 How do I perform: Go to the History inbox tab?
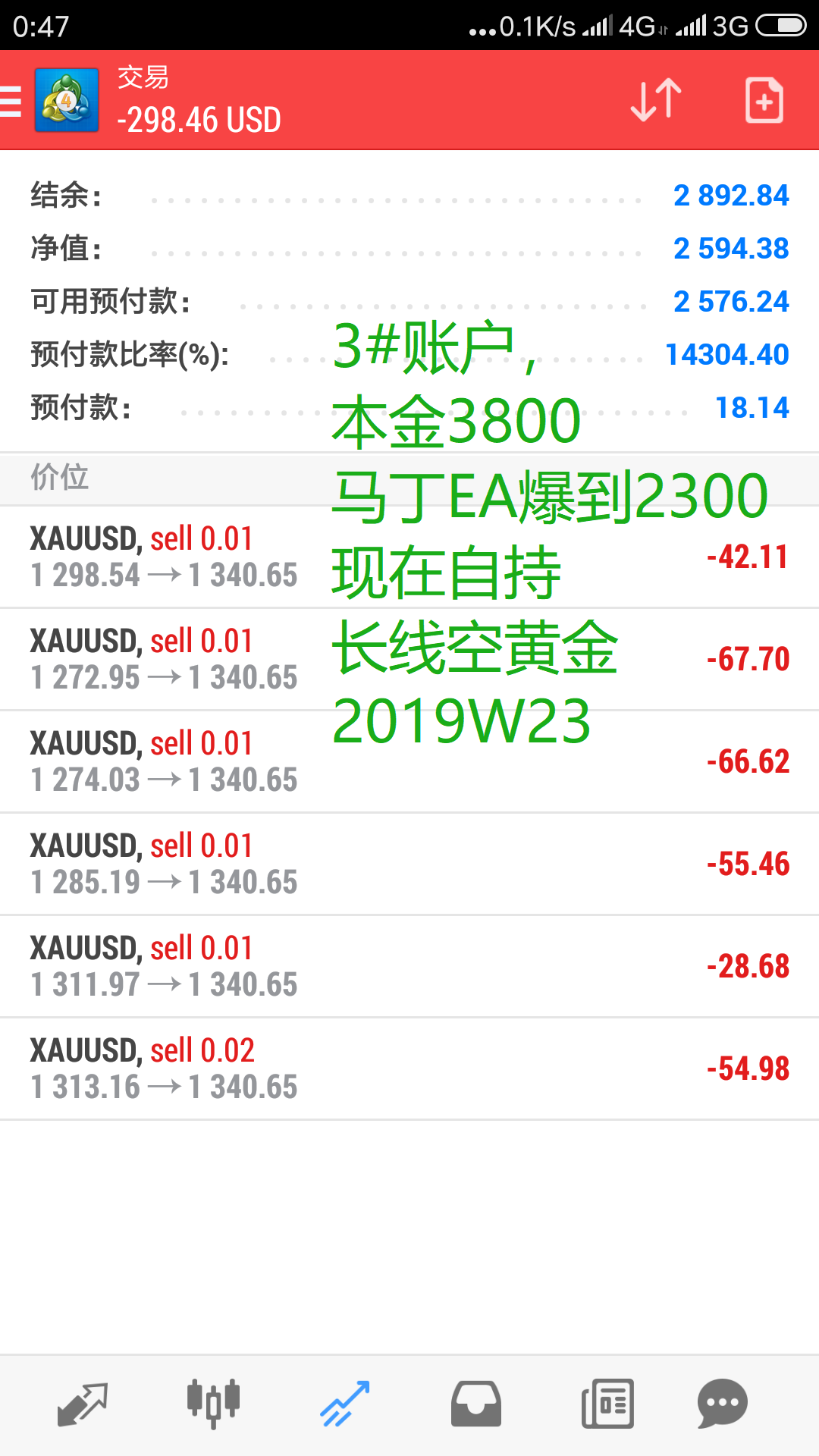[475, 1404]
